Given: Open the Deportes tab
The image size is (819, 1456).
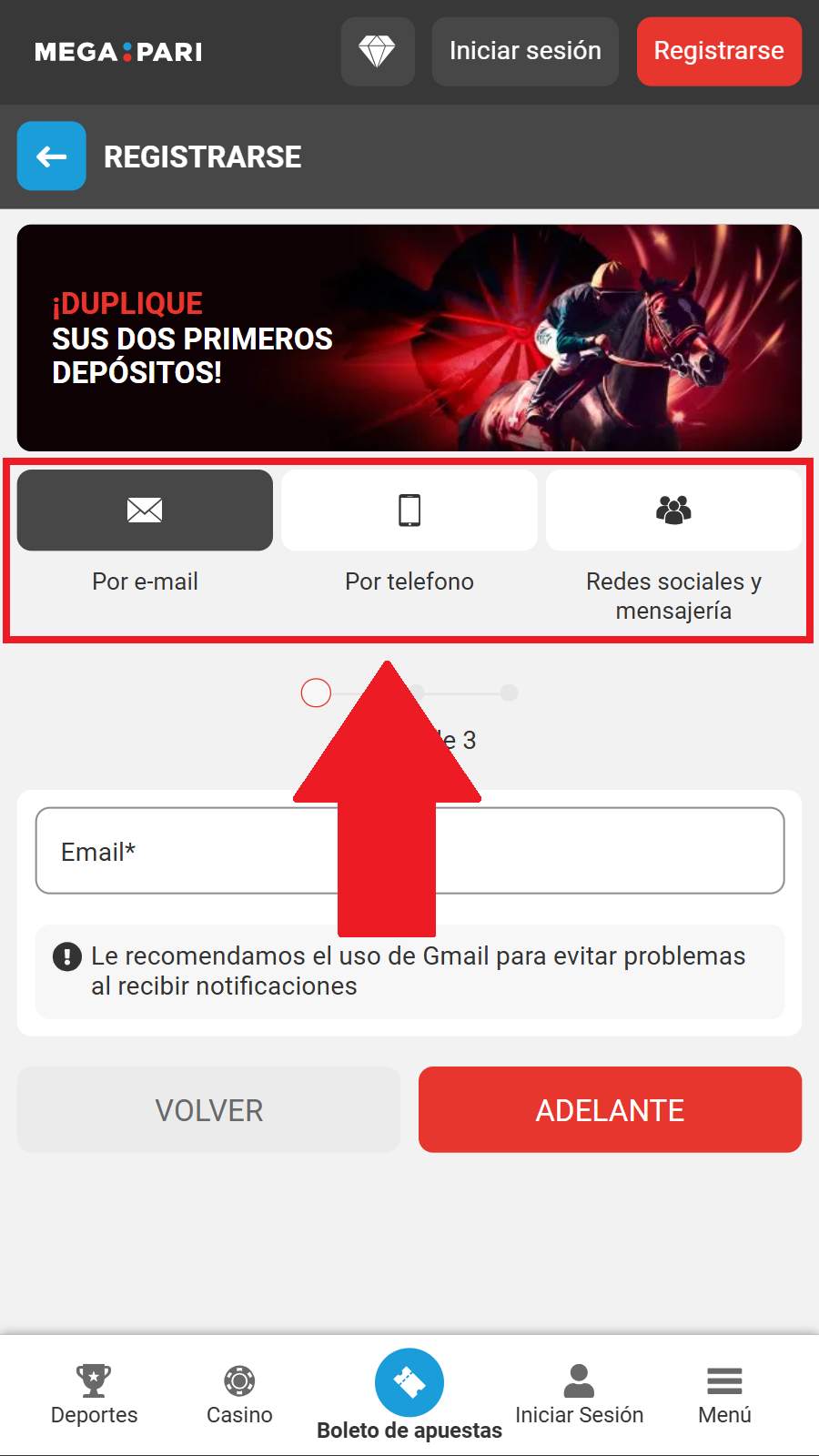Looking at the screenshot, I should coord(94,1393).
